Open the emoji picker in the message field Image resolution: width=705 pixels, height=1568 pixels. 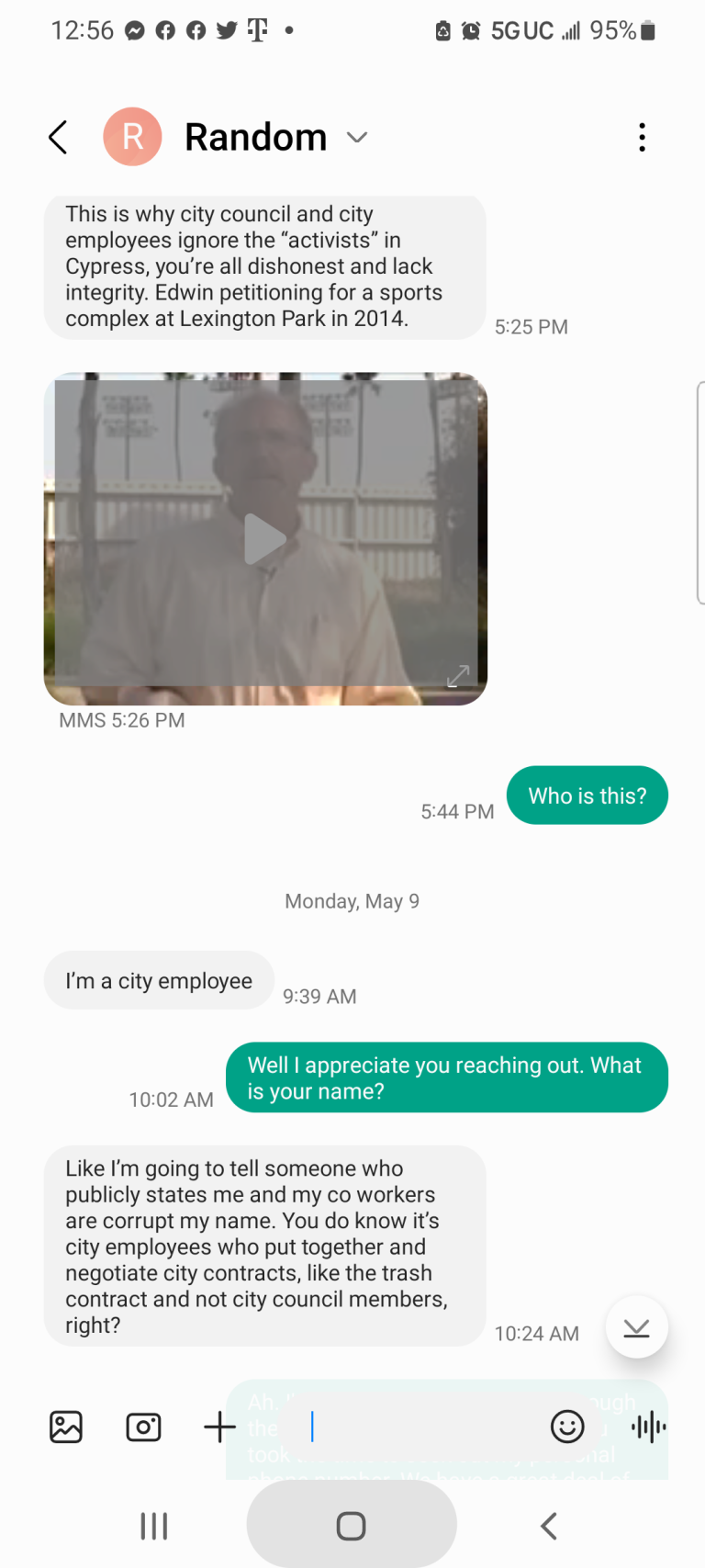pos(567,1427)
